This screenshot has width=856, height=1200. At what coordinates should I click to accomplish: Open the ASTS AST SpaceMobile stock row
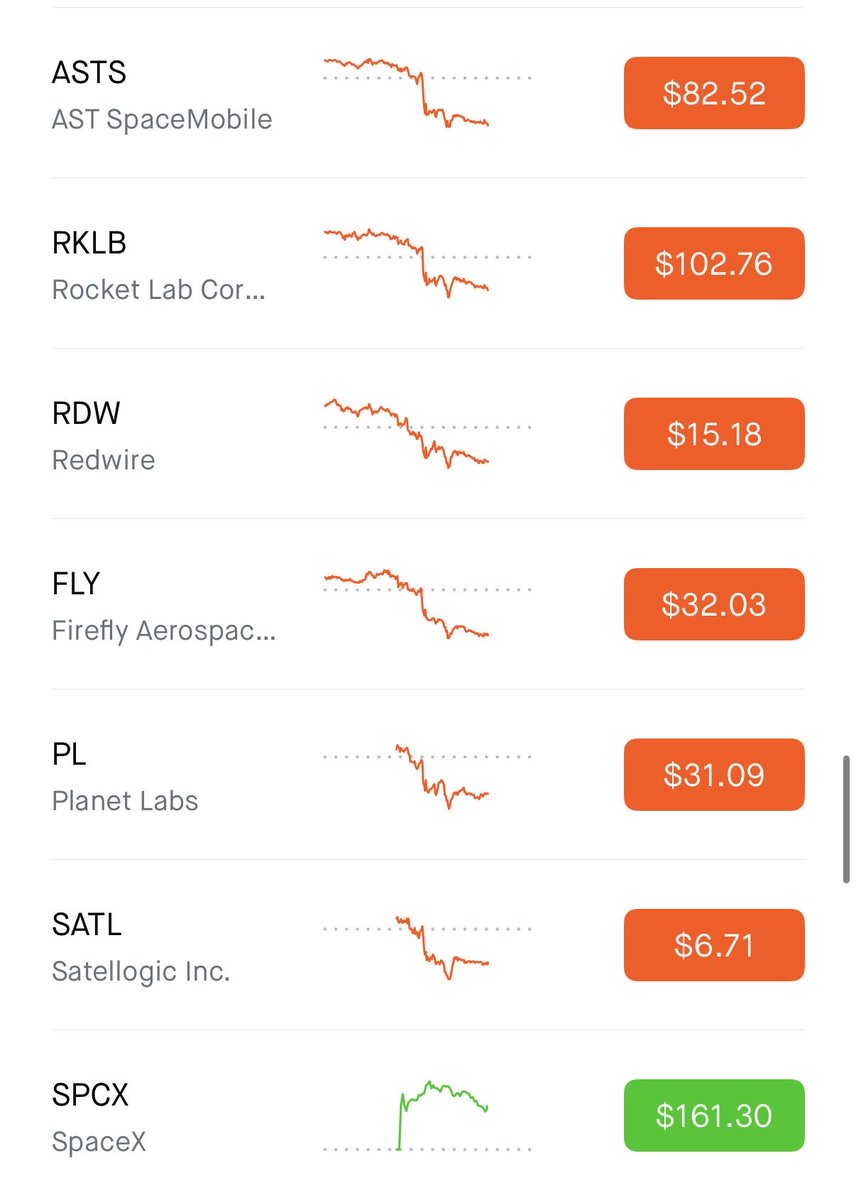tap(428, 94)
